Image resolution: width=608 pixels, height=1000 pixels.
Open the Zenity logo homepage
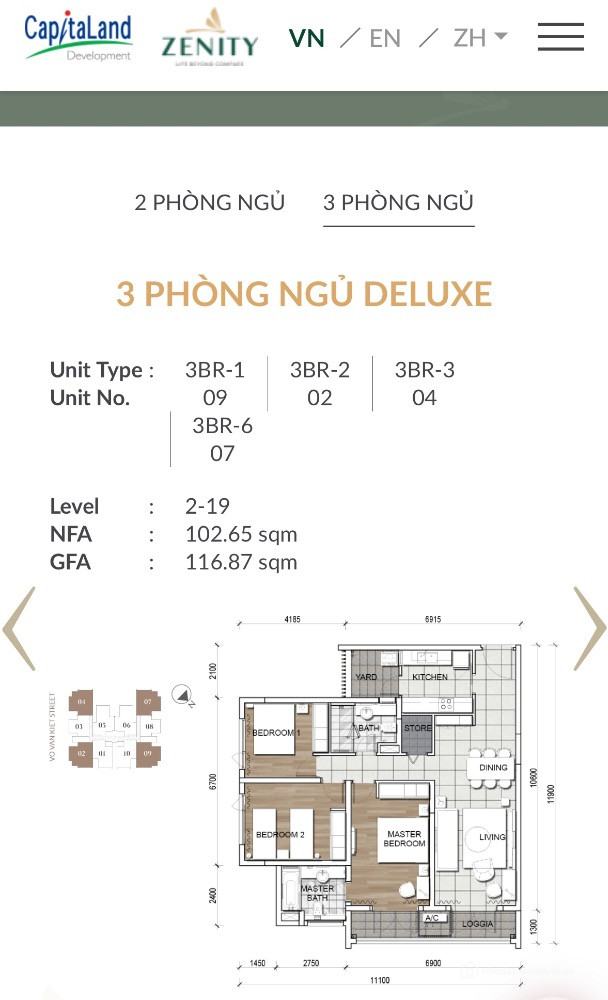[209, 36]
